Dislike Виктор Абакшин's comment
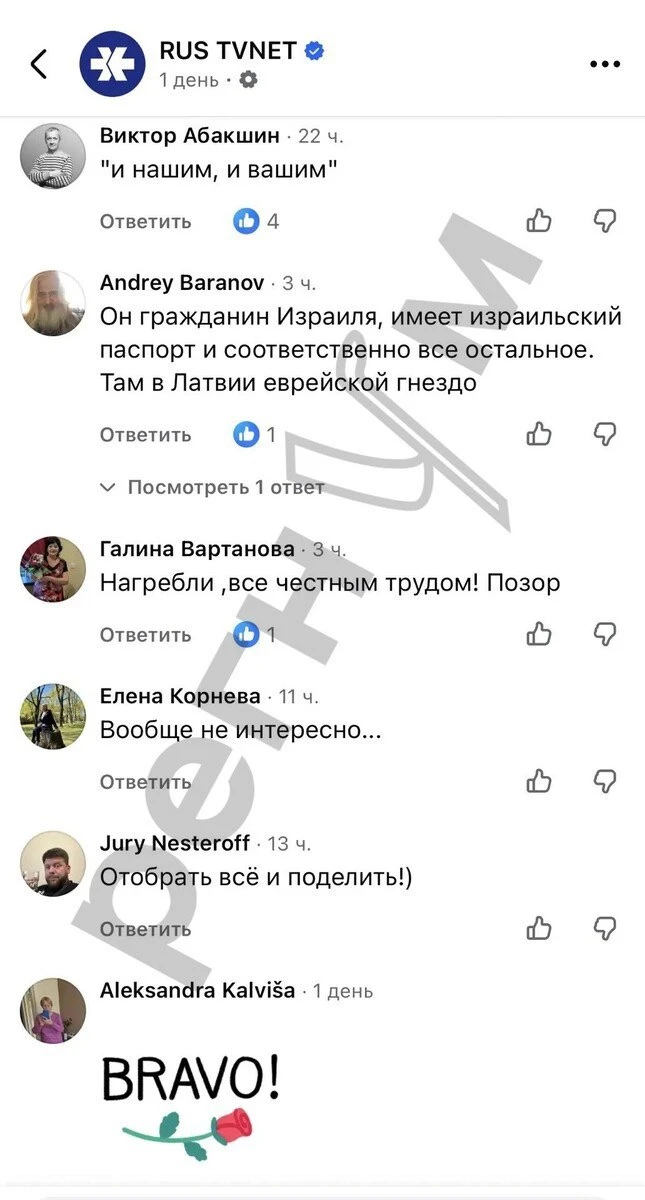 605,220
